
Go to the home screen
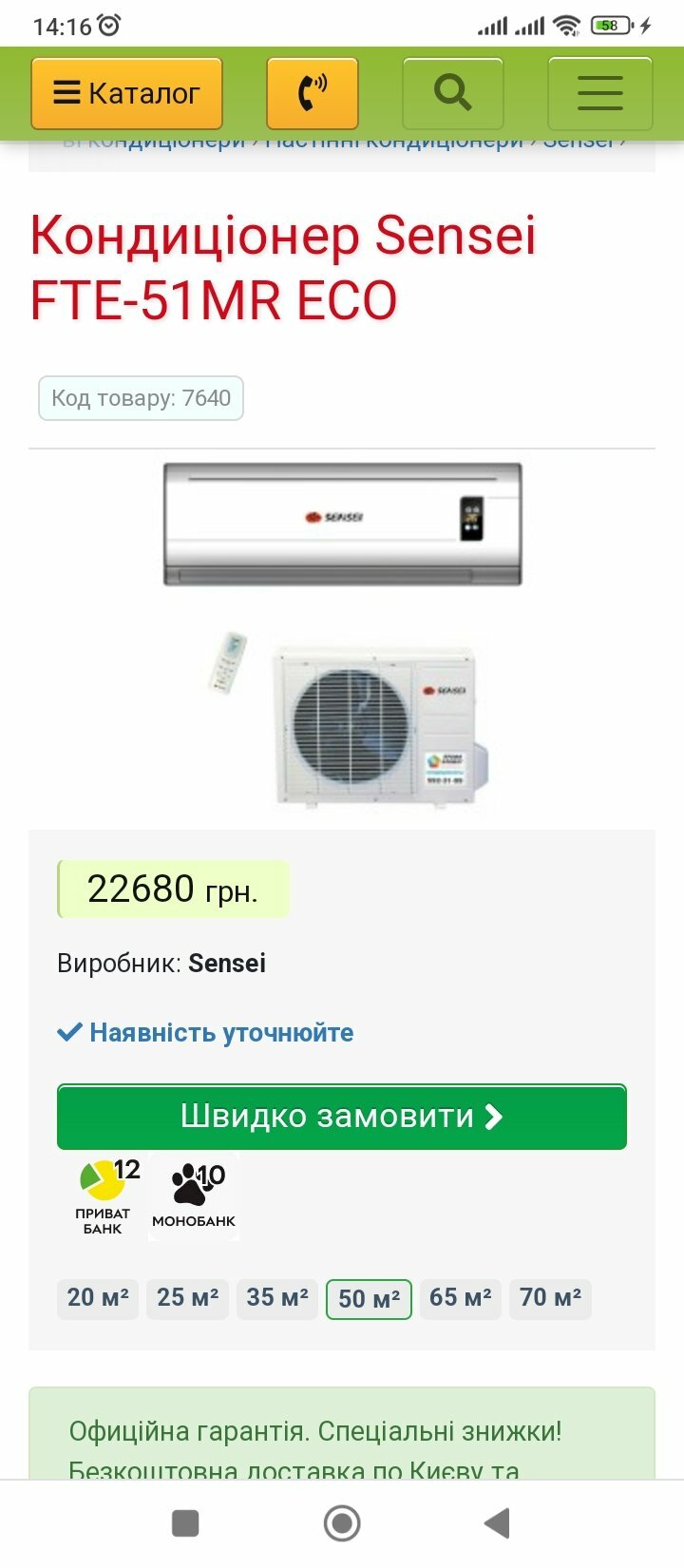tap(342, 1523)
